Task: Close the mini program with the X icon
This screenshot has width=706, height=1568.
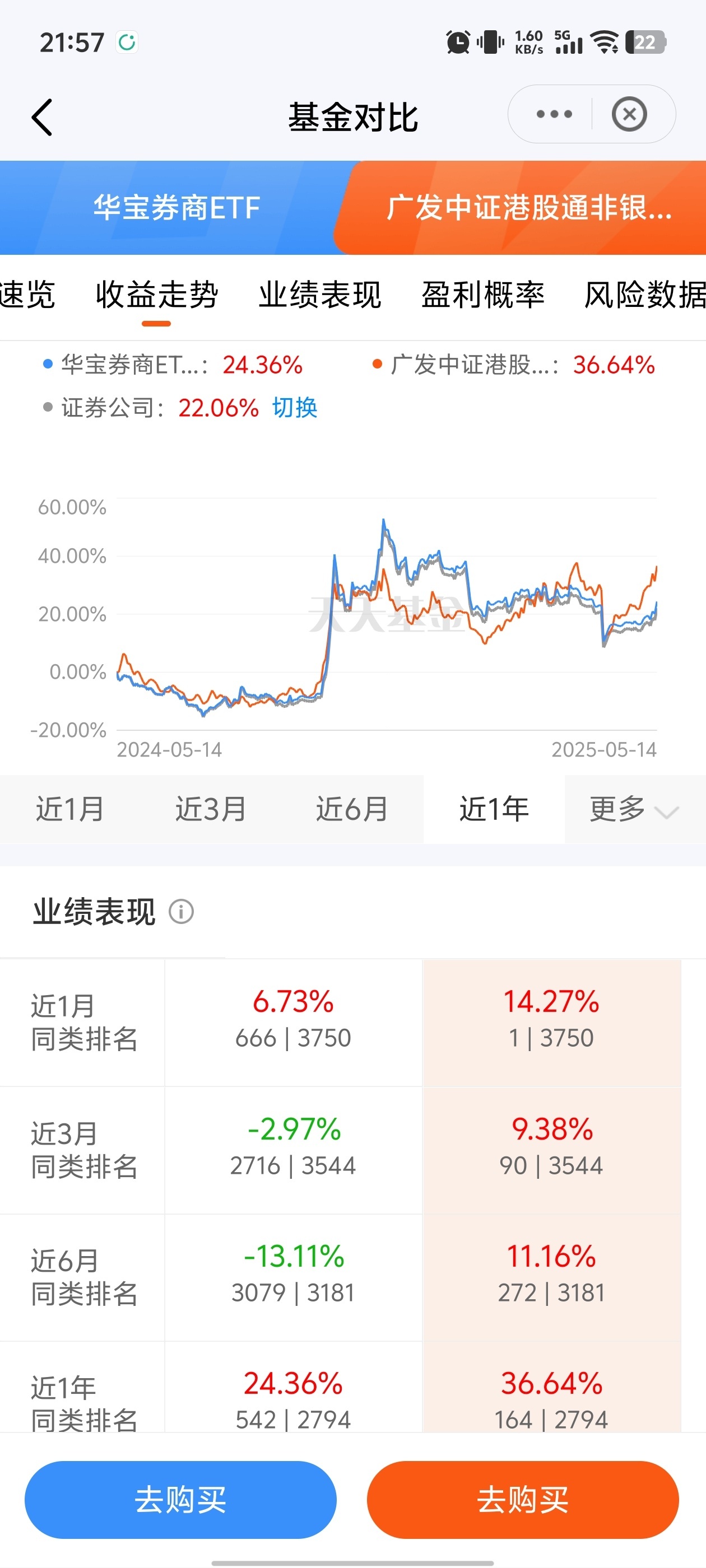Action: tap(629, 114)
